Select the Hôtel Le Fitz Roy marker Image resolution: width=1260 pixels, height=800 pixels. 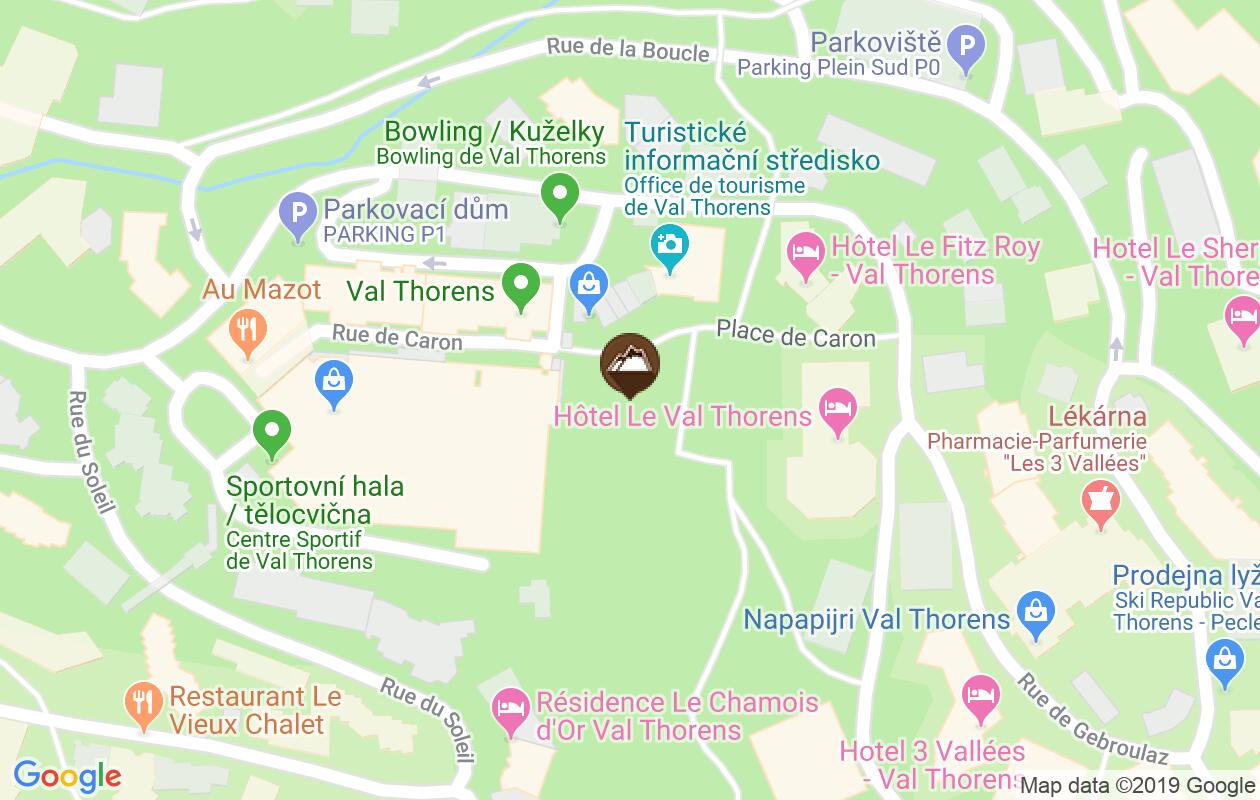point(804,250)
